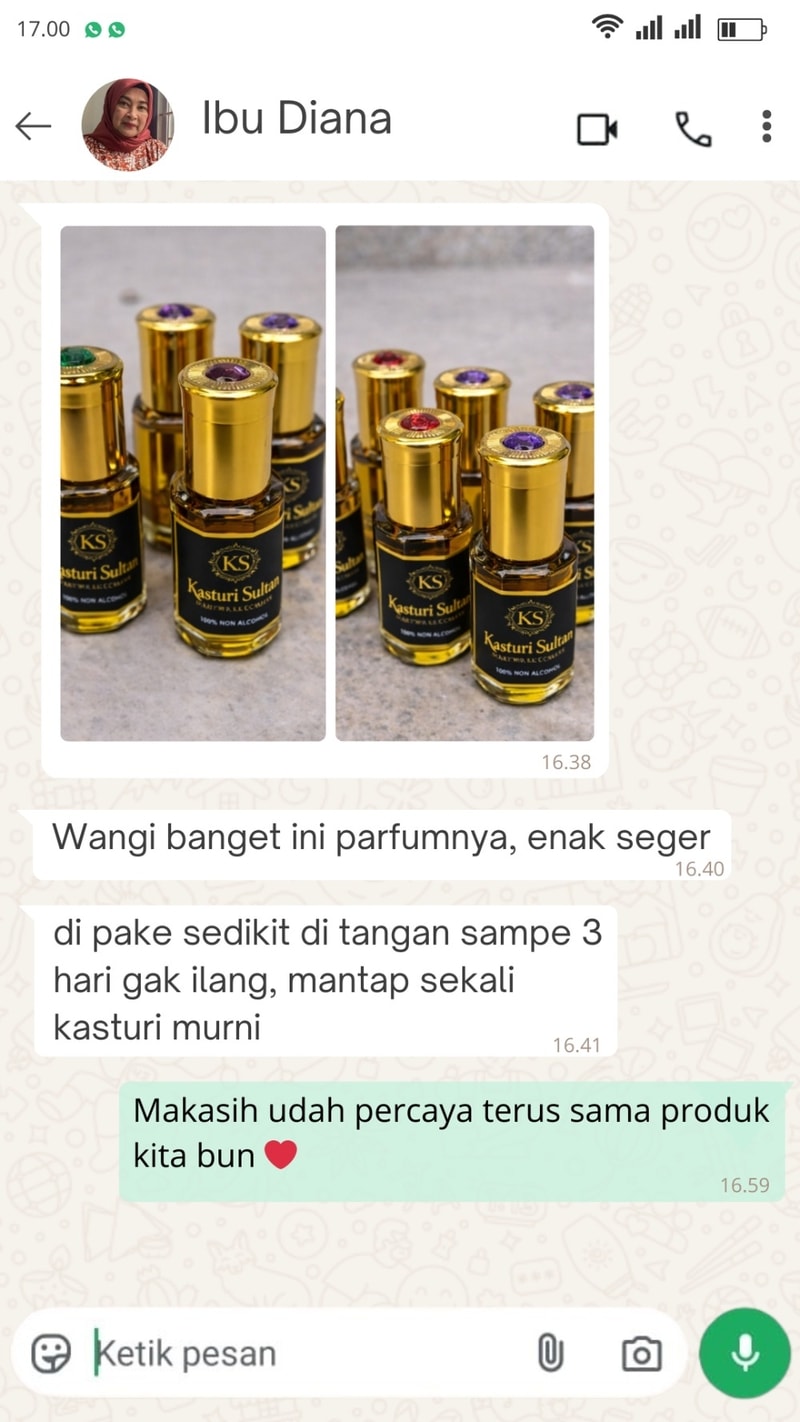Viewport: 800px width, 1422px height.
Task: Open the first Kasturi Sultan photo
Action: (x=193, y=483)
